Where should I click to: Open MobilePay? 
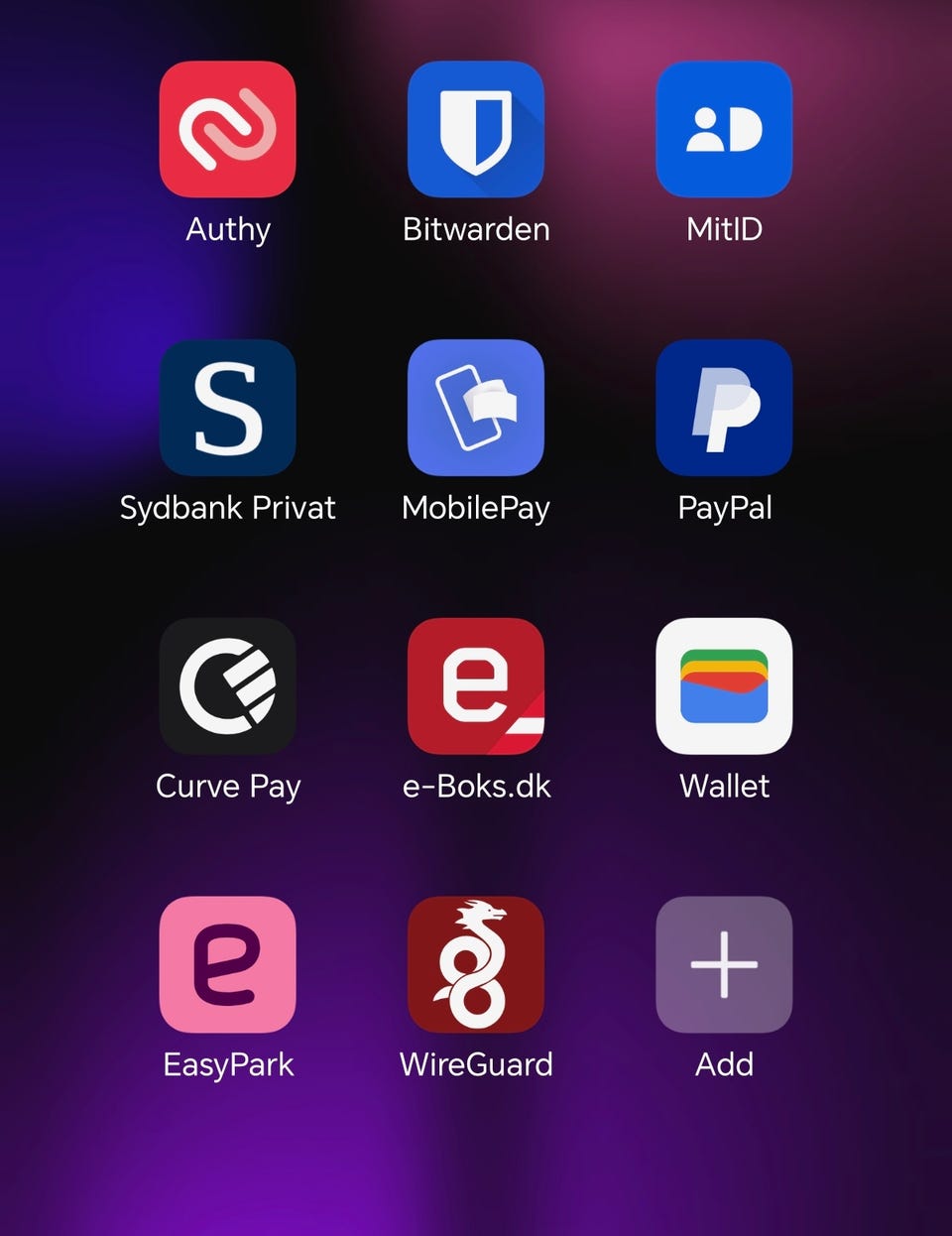(x=476, y=408)
